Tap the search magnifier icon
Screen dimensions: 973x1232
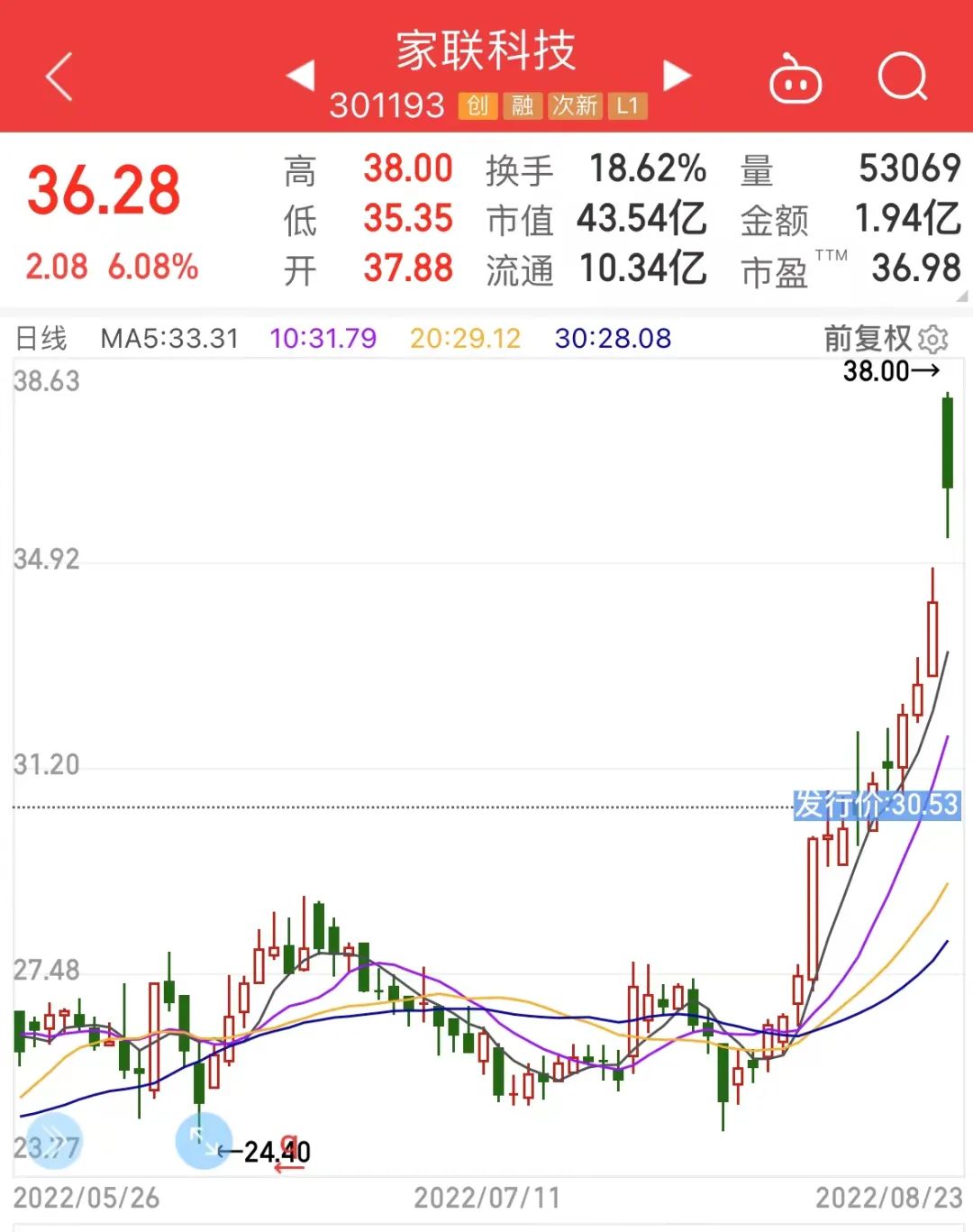[901, 78]
